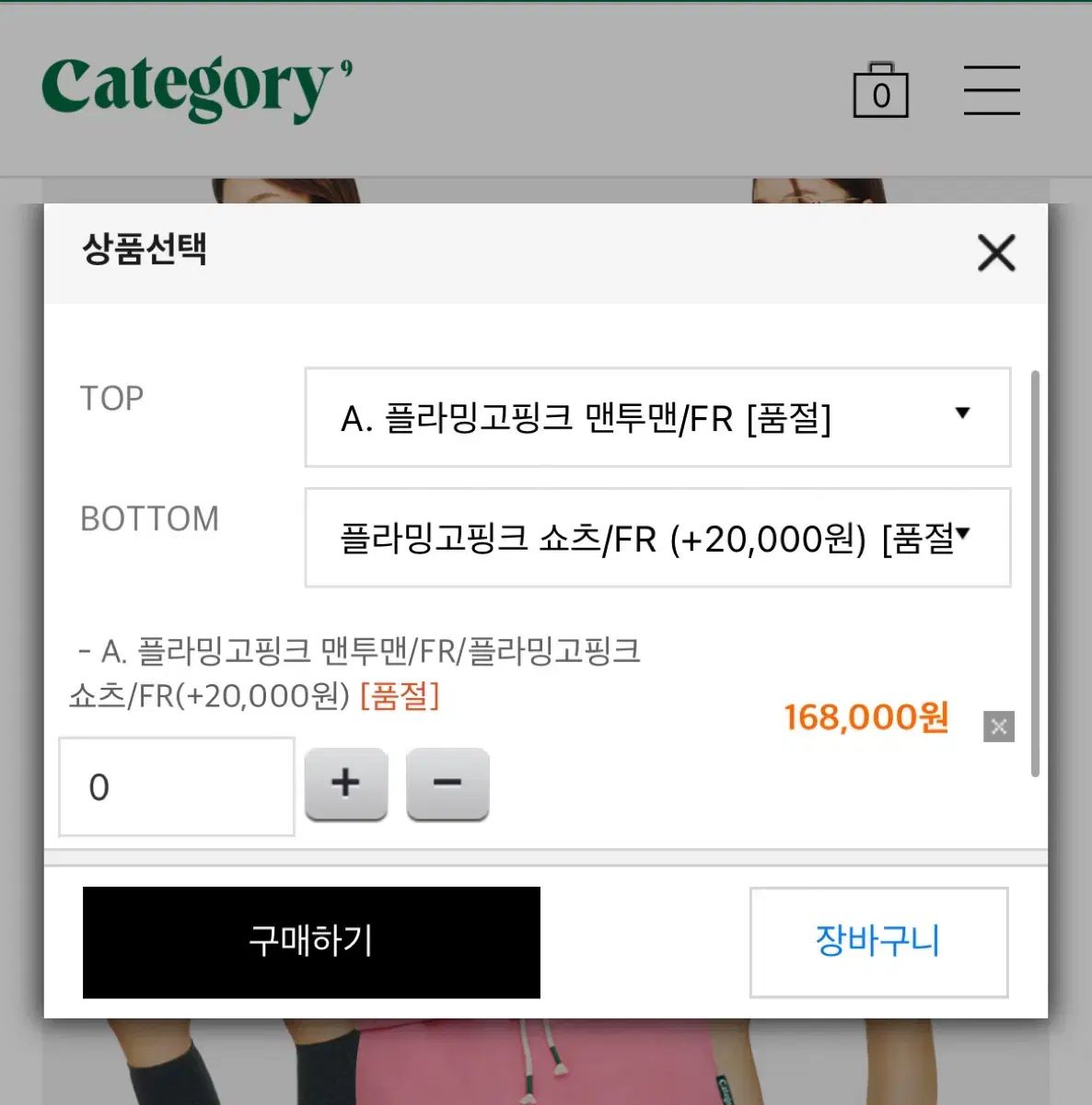Tap 구매하기 to purchase
This screenshot has width=1092, height=1105.
(x=311, y=942)
